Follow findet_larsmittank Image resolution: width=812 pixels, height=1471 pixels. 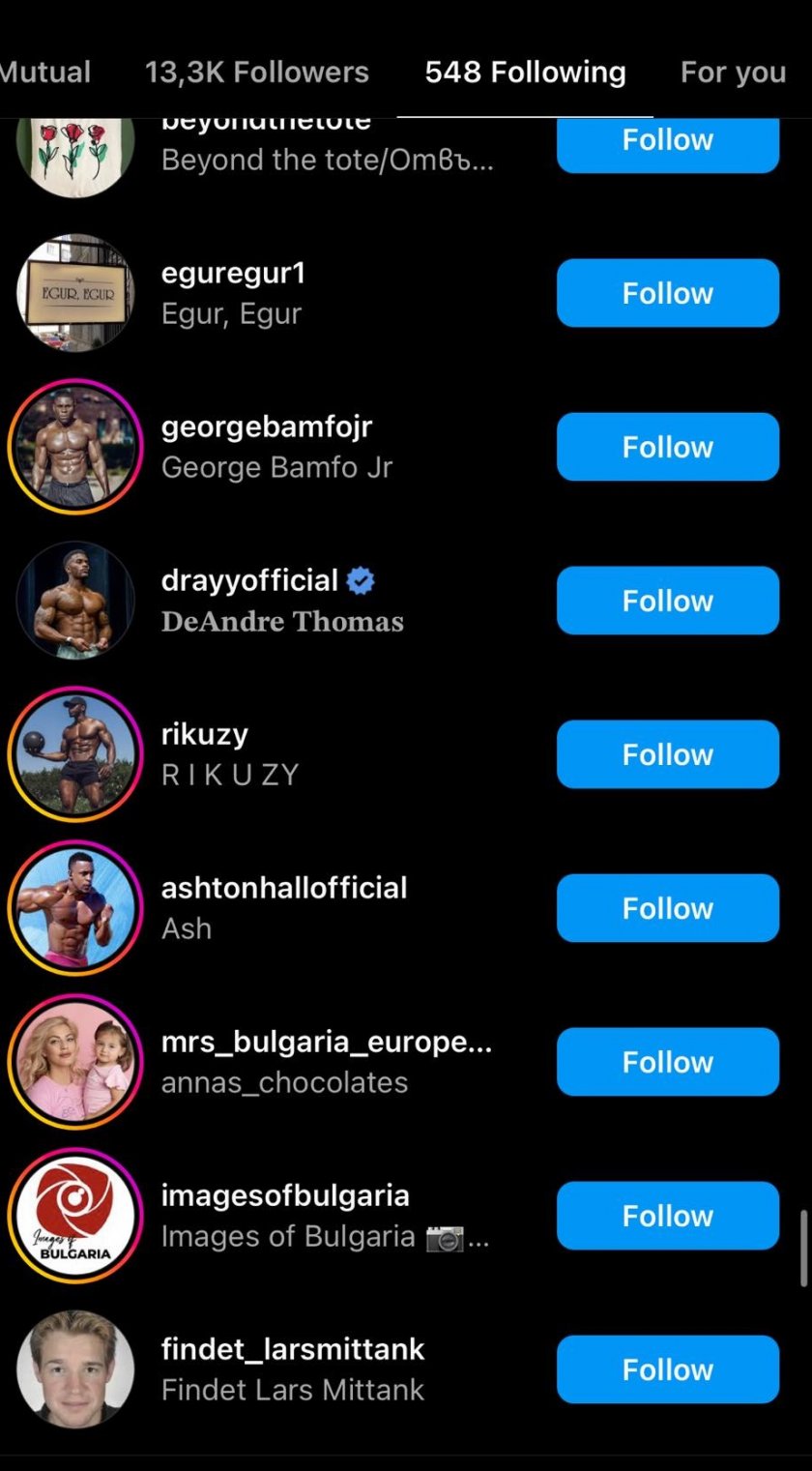667,1369
